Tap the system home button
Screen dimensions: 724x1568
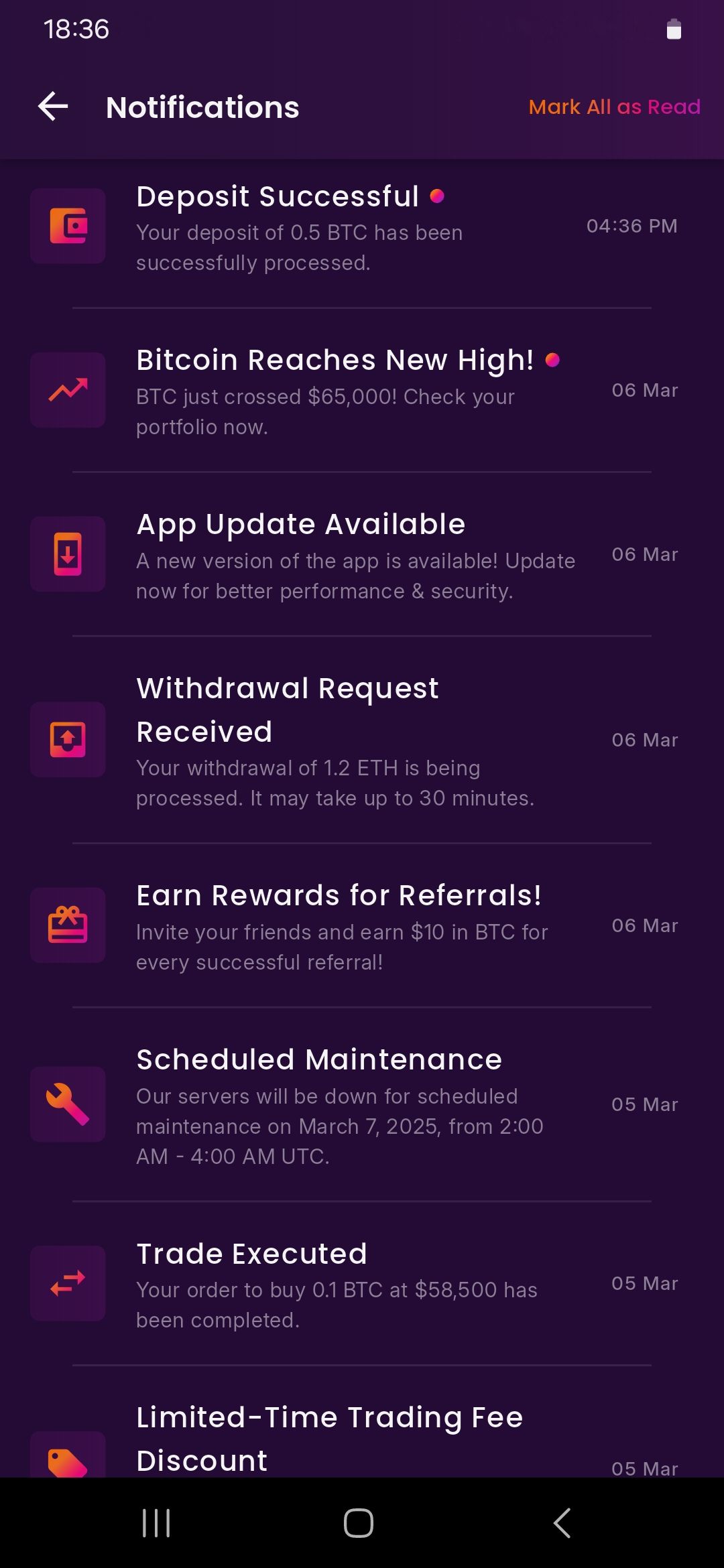pos(359,1522)
